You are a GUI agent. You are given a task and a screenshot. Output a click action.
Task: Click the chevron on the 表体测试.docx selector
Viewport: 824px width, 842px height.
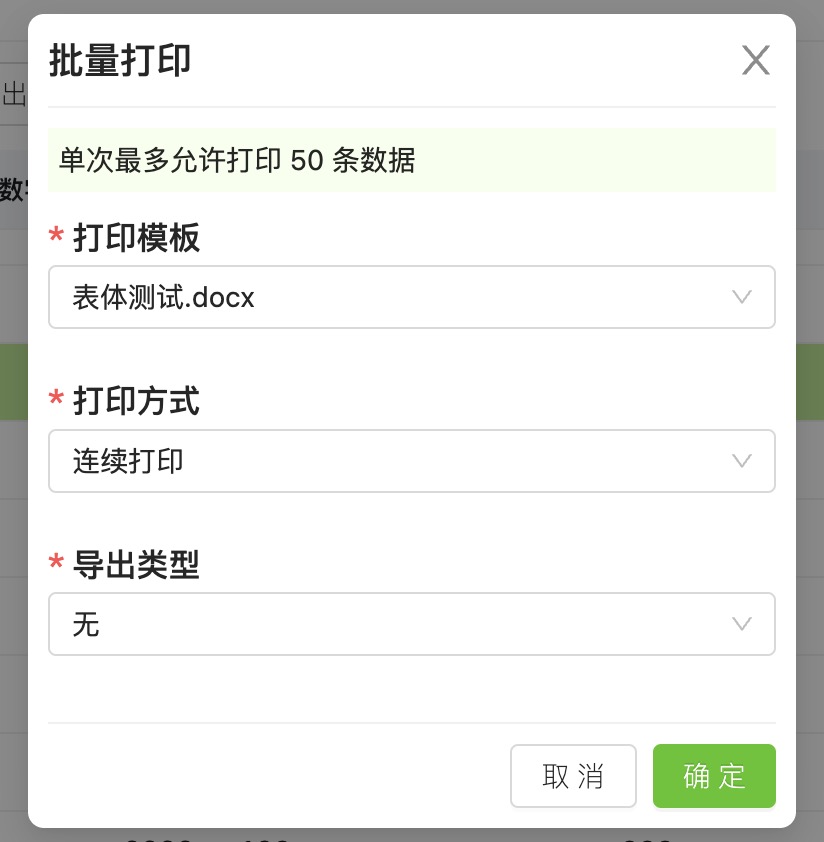click(x=741, y=297)
